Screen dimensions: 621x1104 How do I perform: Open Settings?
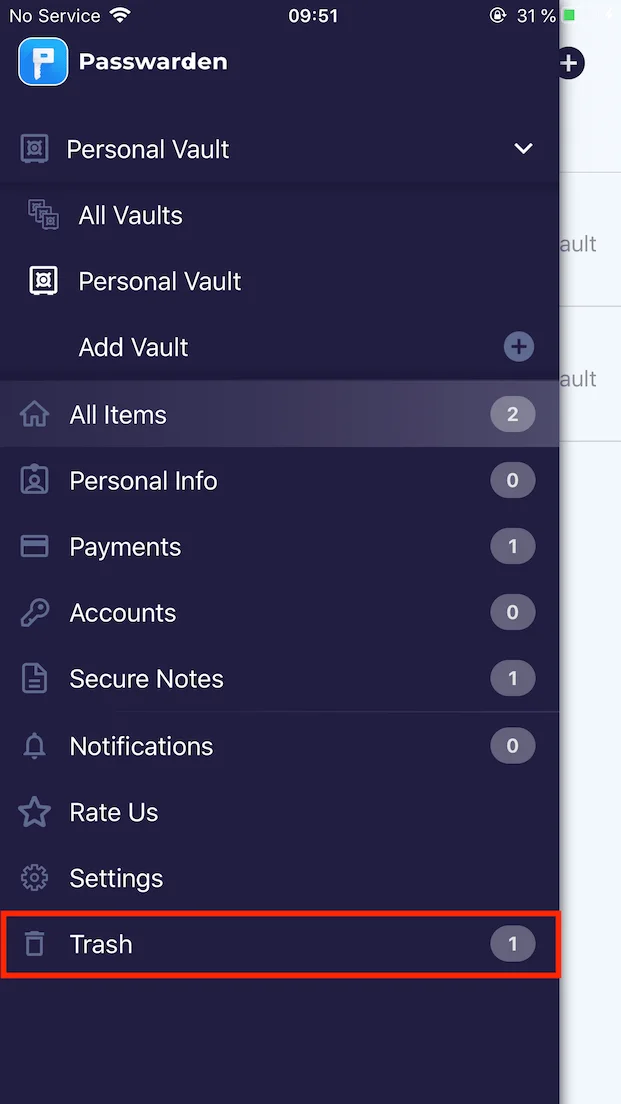click(x=116, y=878)
